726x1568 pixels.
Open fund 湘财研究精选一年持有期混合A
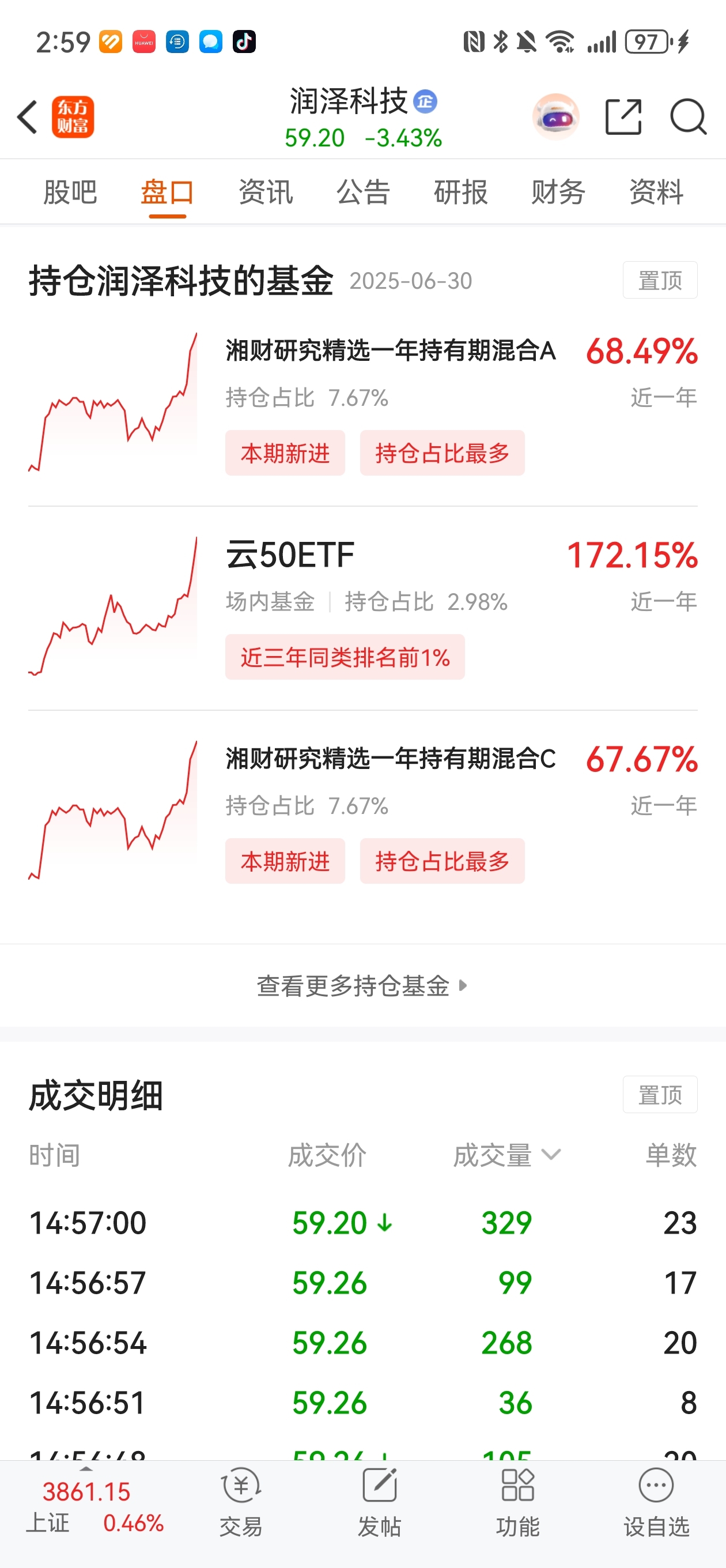click(362, 404)
